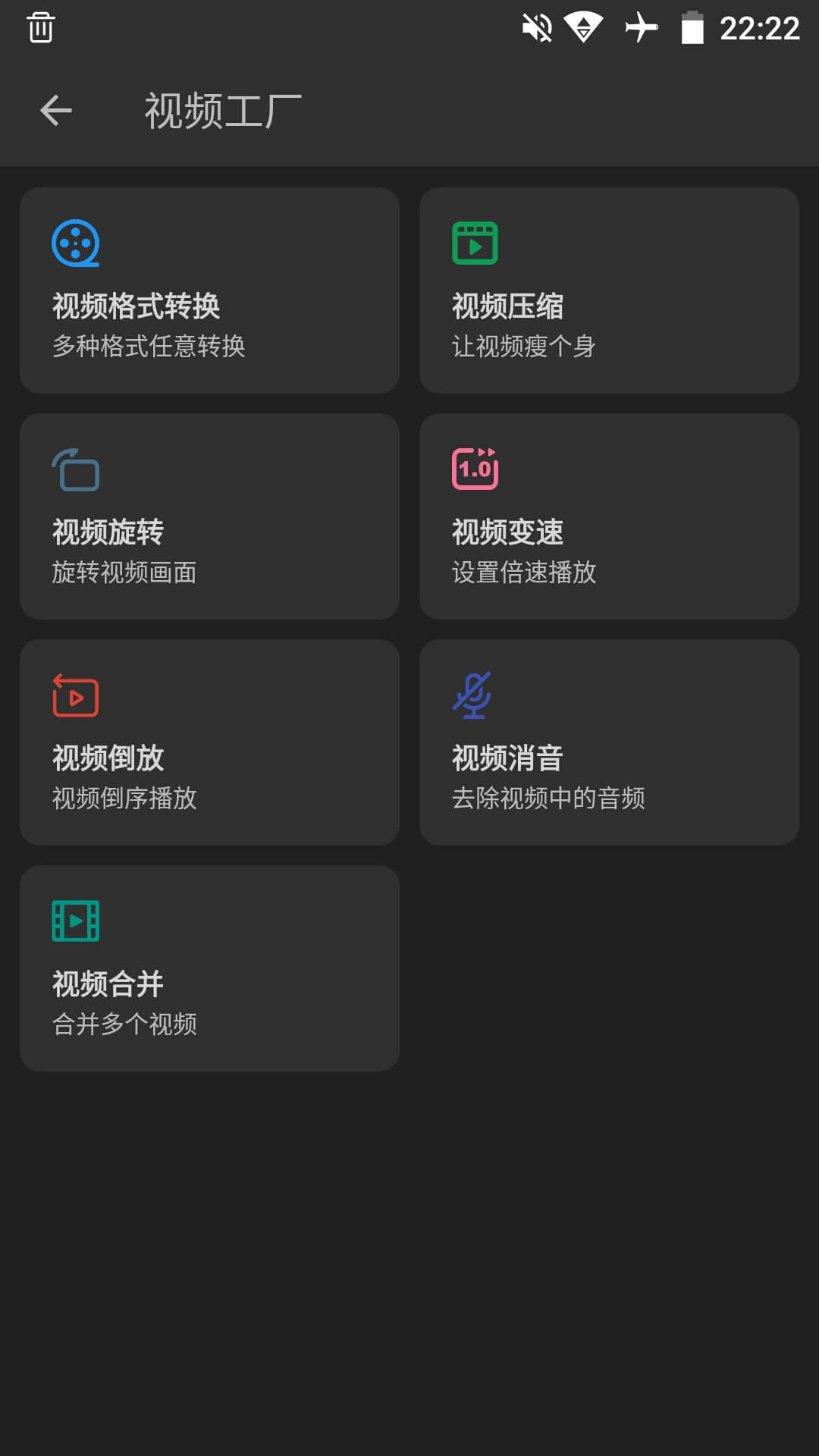Click the back arrow to leave 视频工厂

pyautogui.click(x=54, y=110)
